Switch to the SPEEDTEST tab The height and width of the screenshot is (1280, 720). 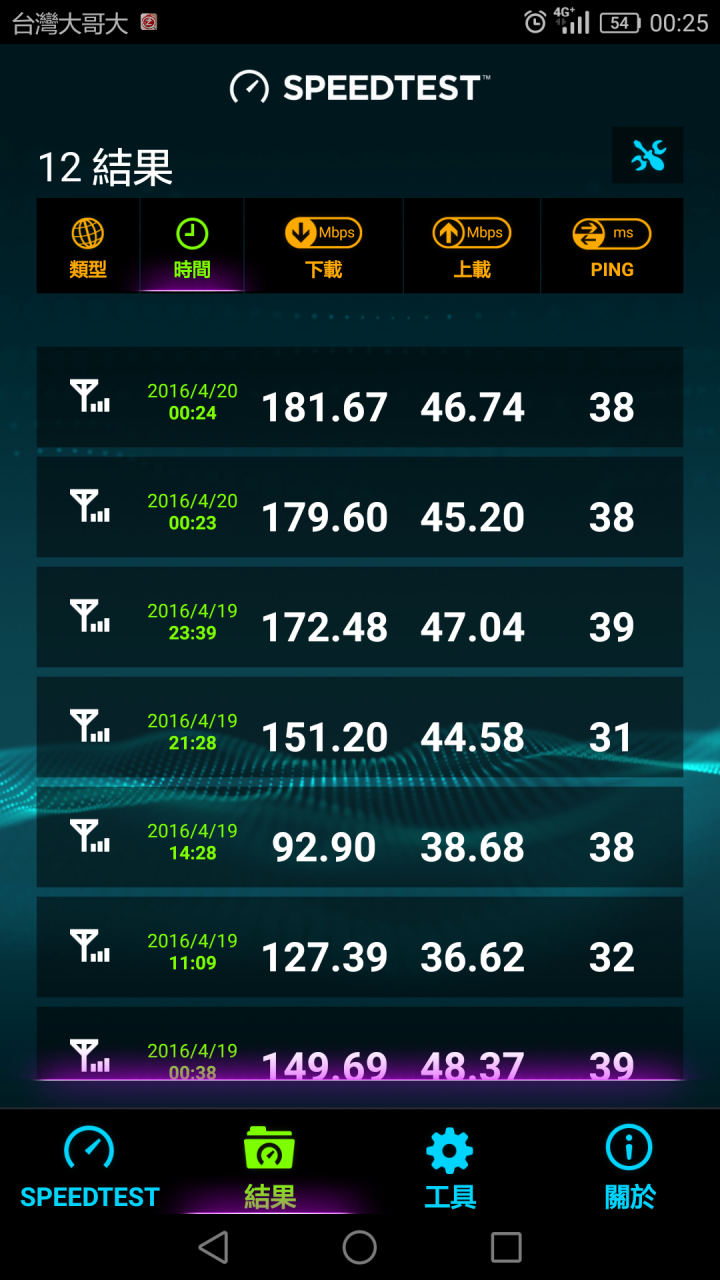point(90,1166)
